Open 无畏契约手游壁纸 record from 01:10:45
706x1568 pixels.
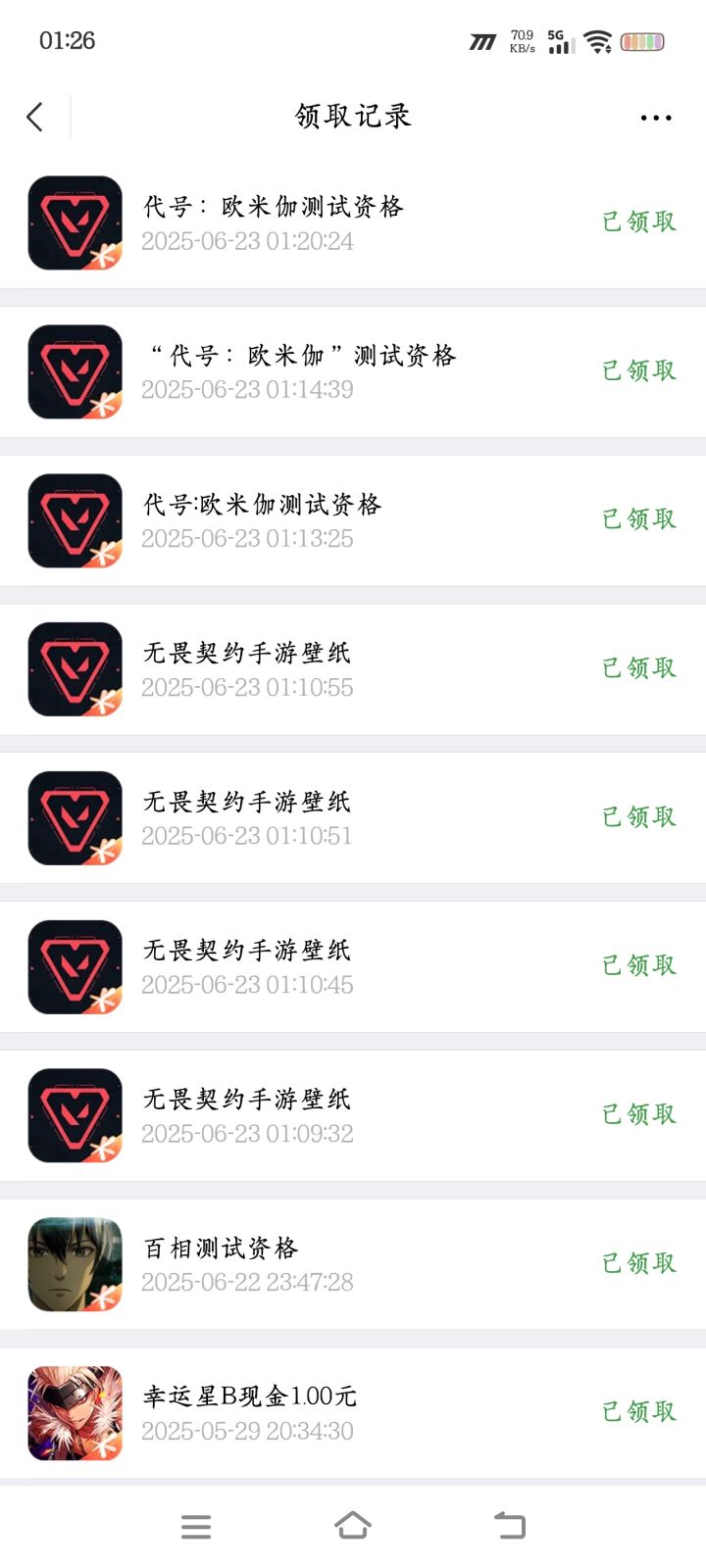point(353,967)
